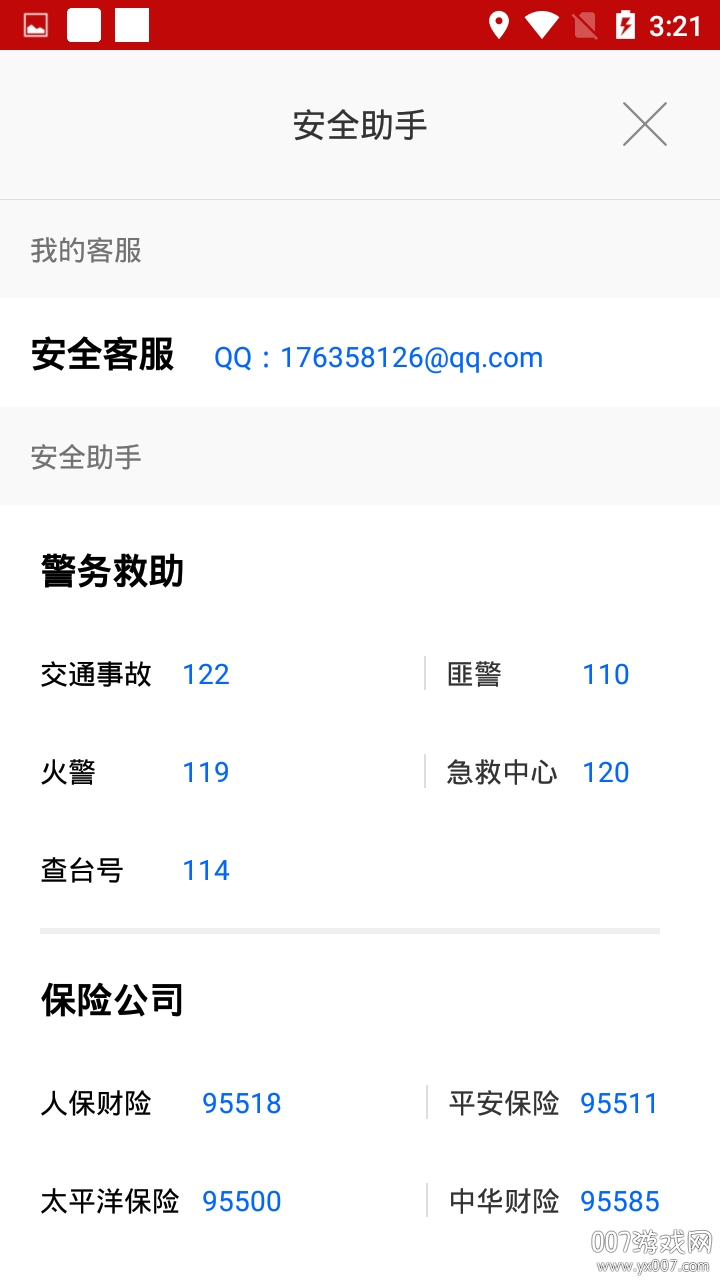Dial police number 110
Screen dimensions: 720x1280
coord(606,675)
